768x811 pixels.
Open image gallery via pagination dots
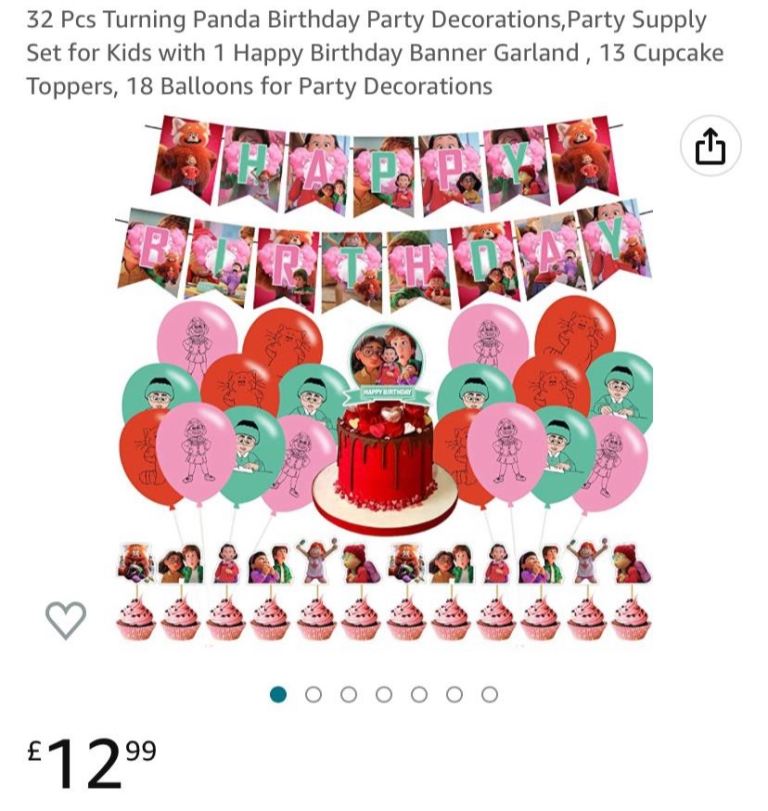(382, 689)
